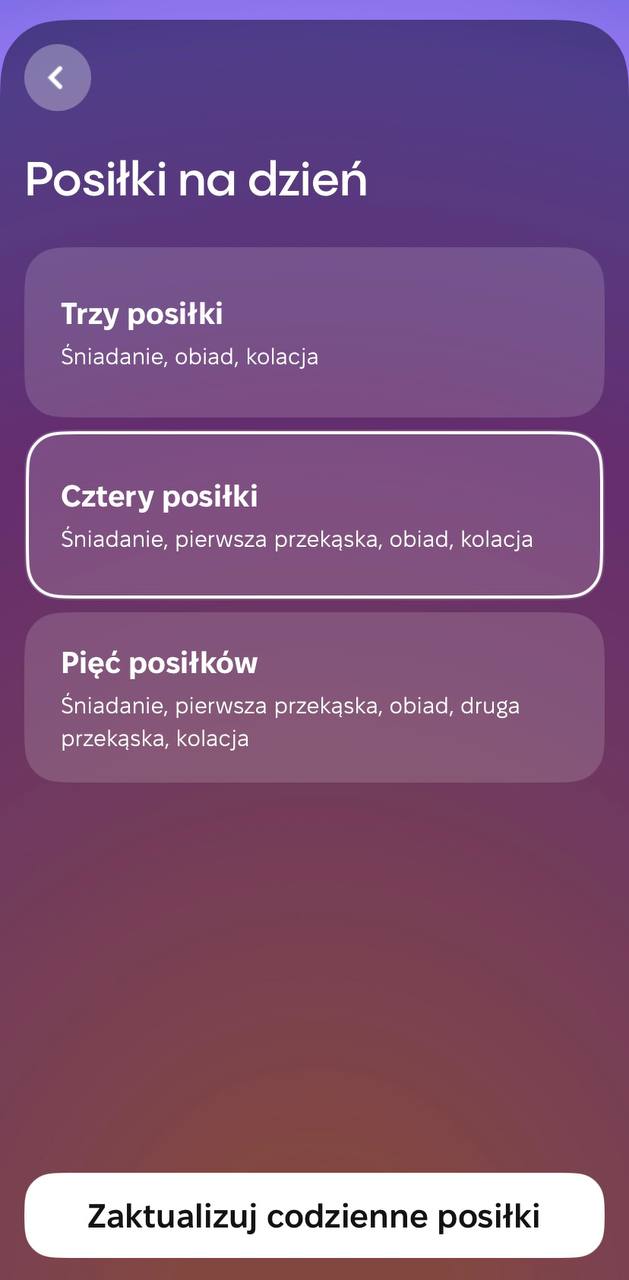Go back using the arrow button

point(58,78)
